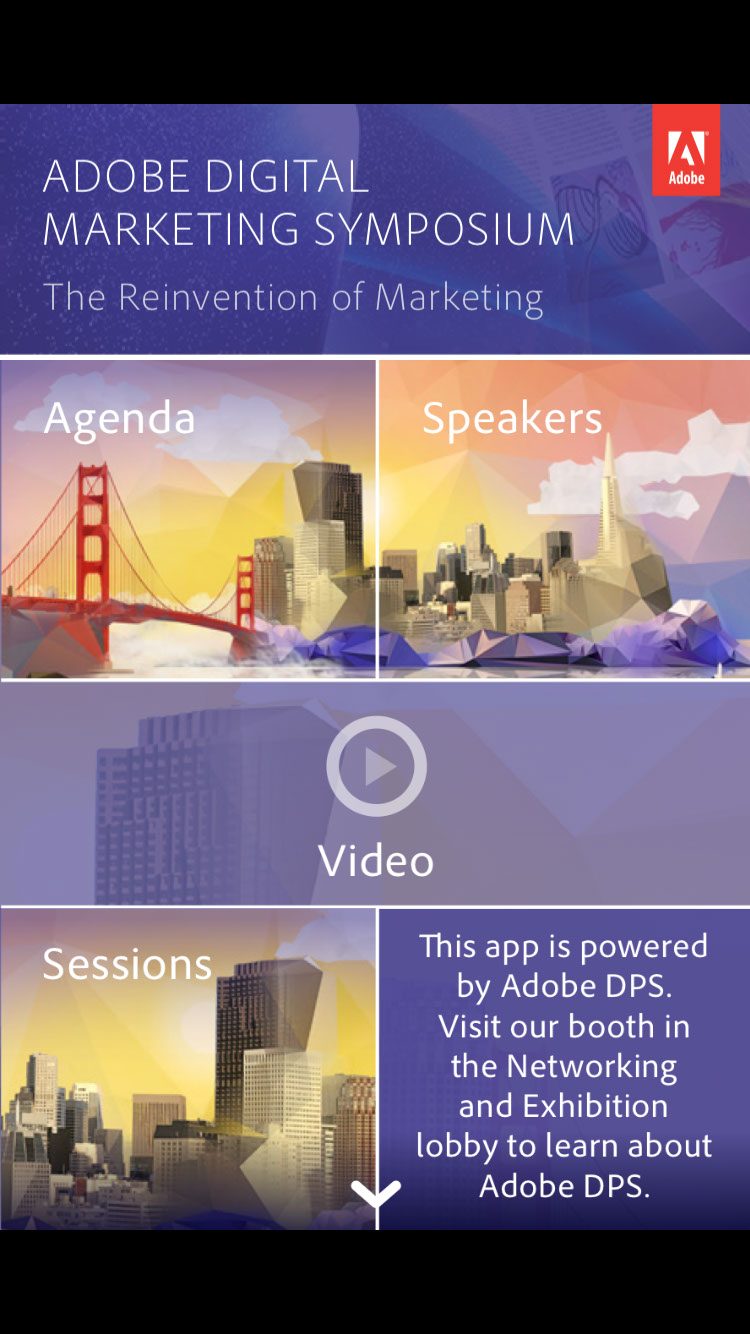Open the Adobe DPS info tile

(x=564, y=1069)
